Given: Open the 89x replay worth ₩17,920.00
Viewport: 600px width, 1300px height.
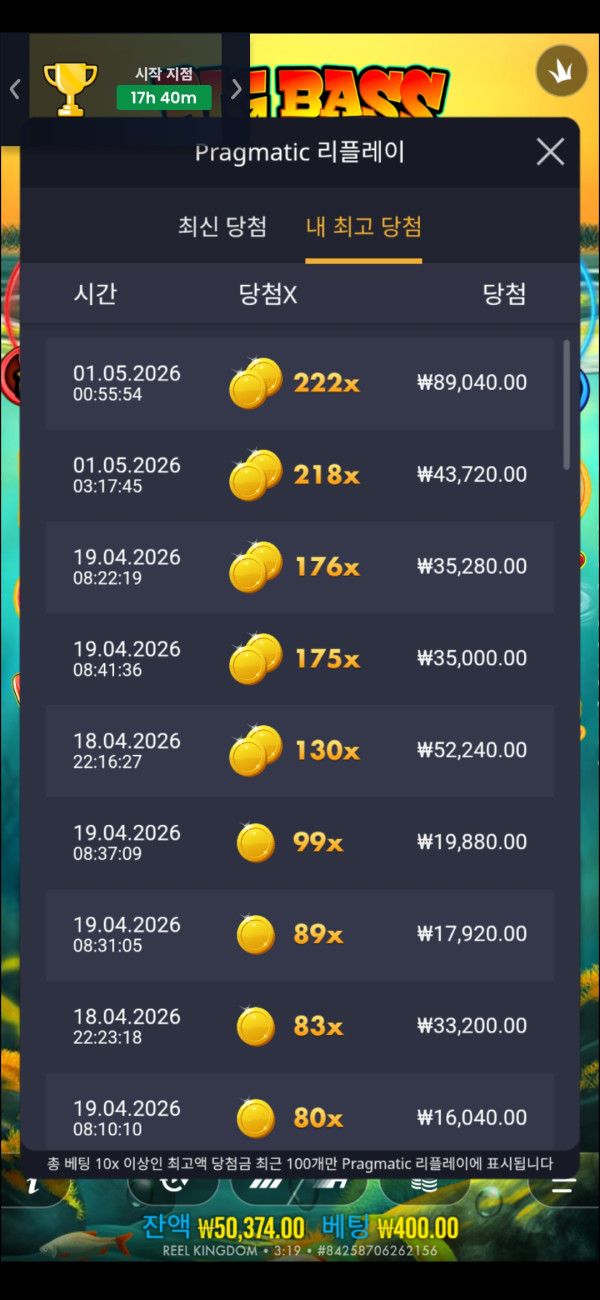Looking at the screenshot, I should click(x=299, y=935).
